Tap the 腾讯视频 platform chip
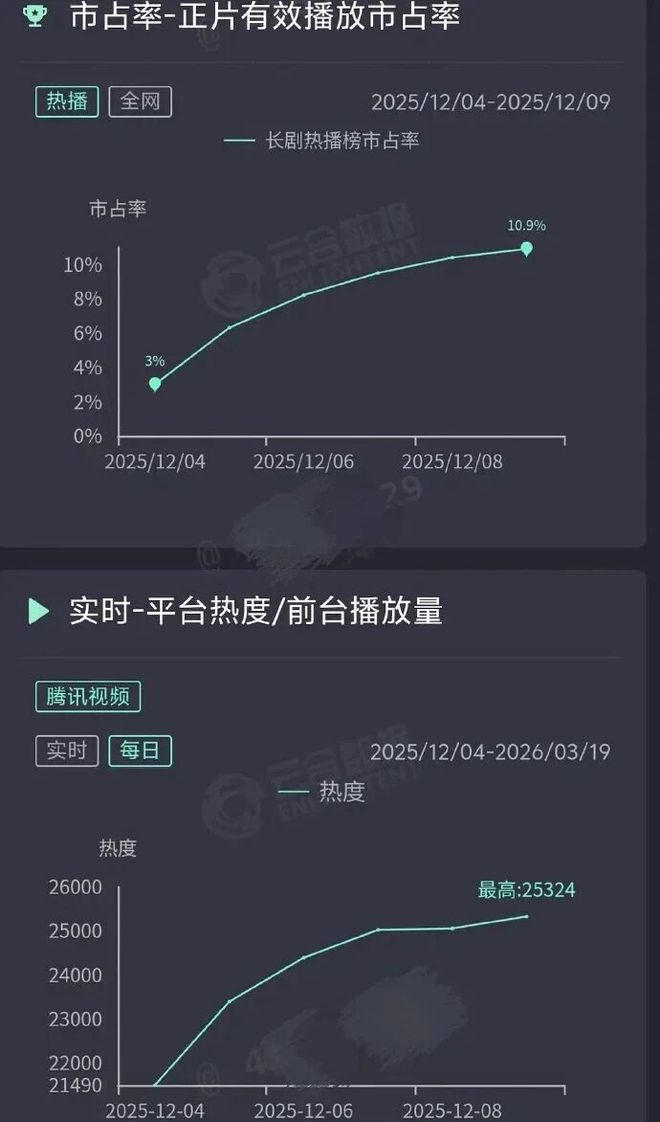 click(x=88, y=697)
